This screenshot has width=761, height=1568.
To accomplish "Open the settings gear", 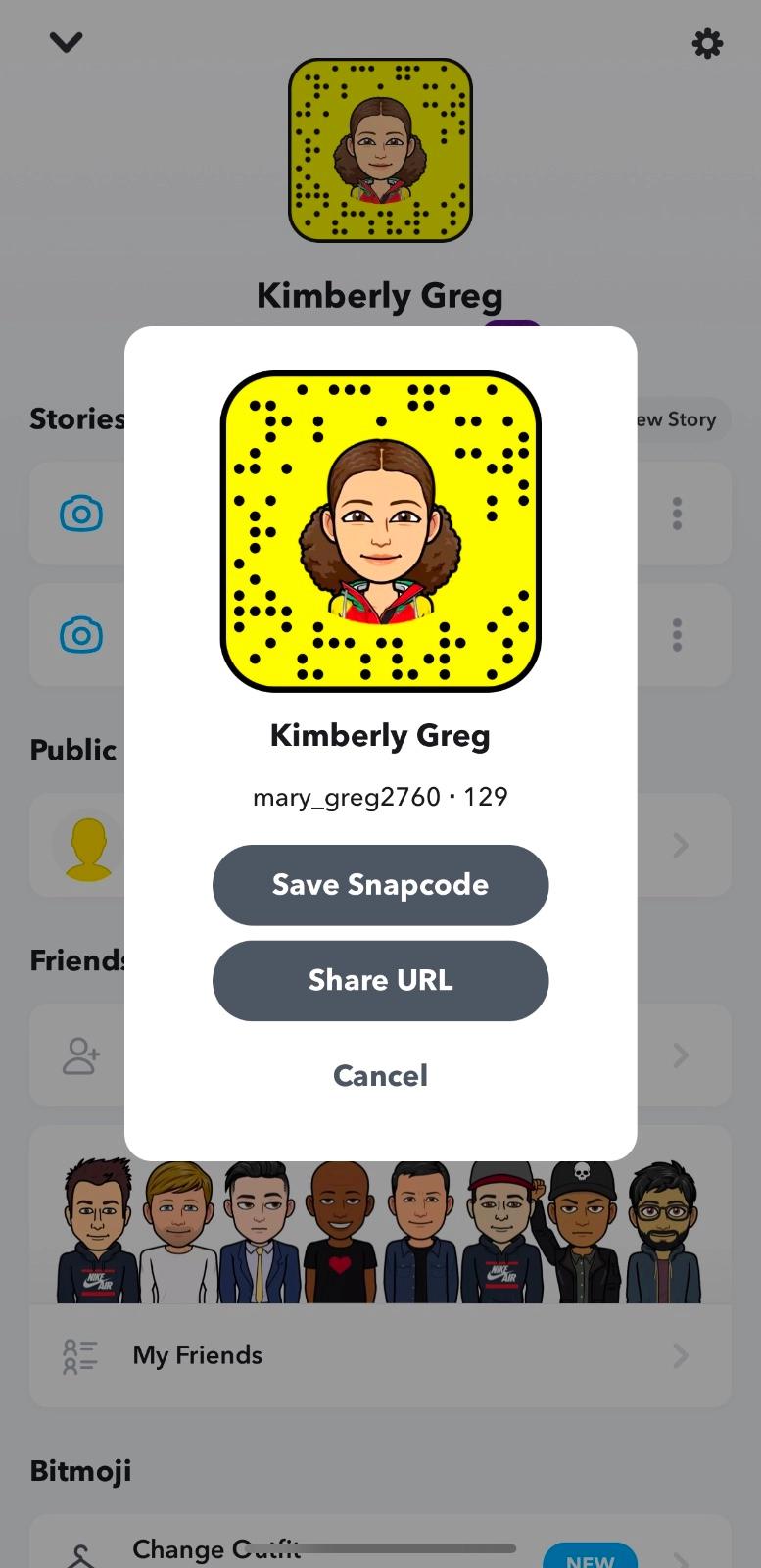I will click(707, 43).
